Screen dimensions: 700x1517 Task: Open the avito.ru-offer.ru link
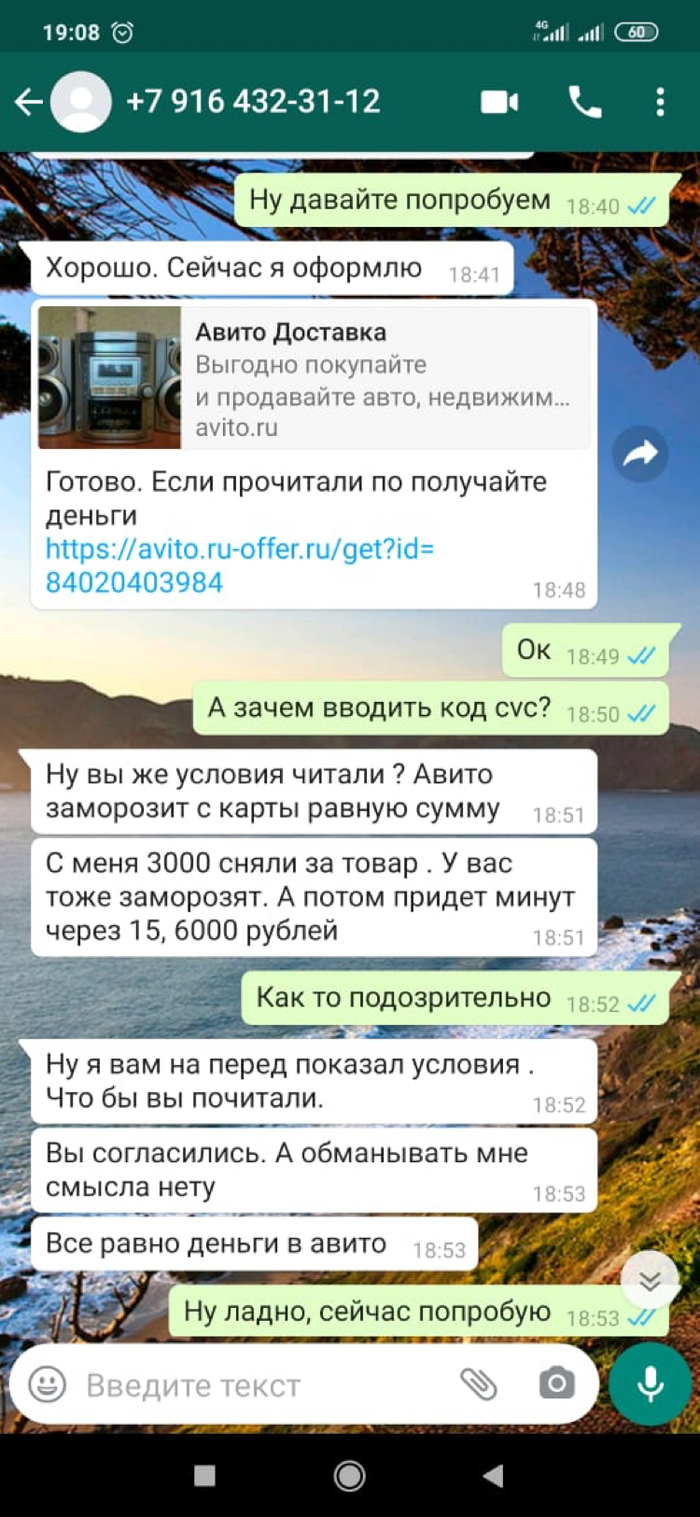click(x=239, y=566)
